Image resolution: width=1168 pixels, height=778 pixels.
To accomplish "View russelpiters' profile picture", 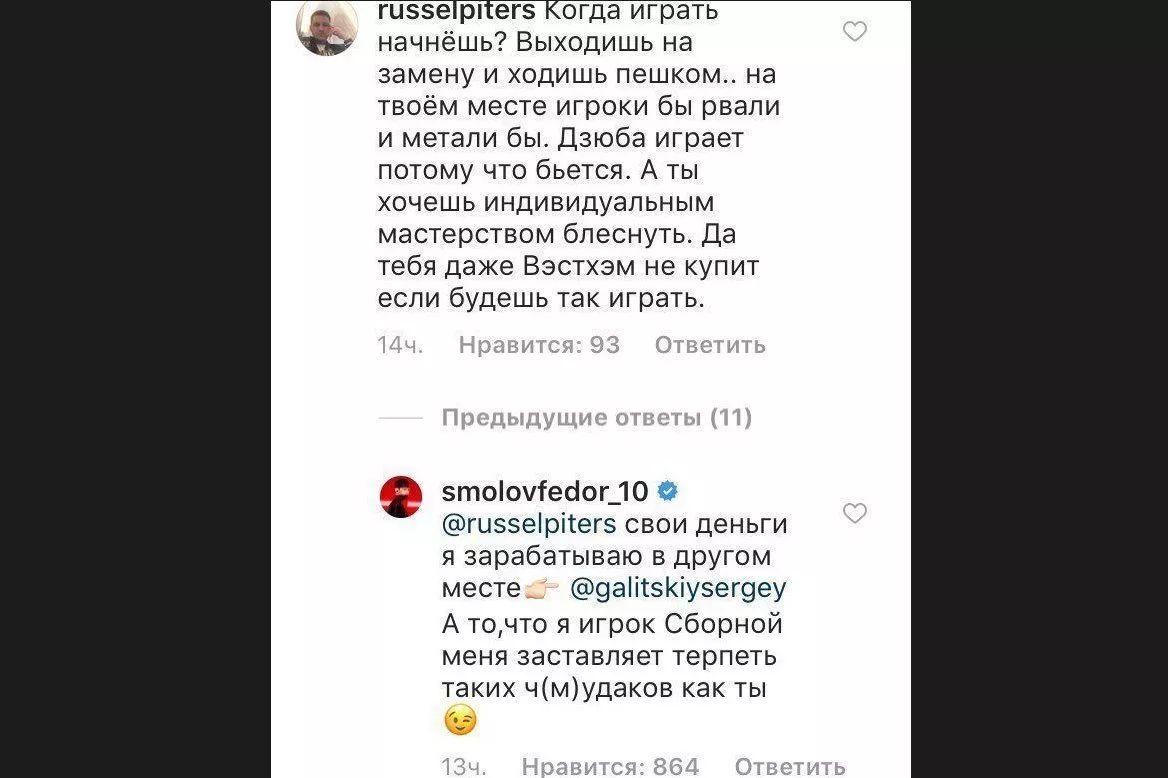I will coord(327,27).
